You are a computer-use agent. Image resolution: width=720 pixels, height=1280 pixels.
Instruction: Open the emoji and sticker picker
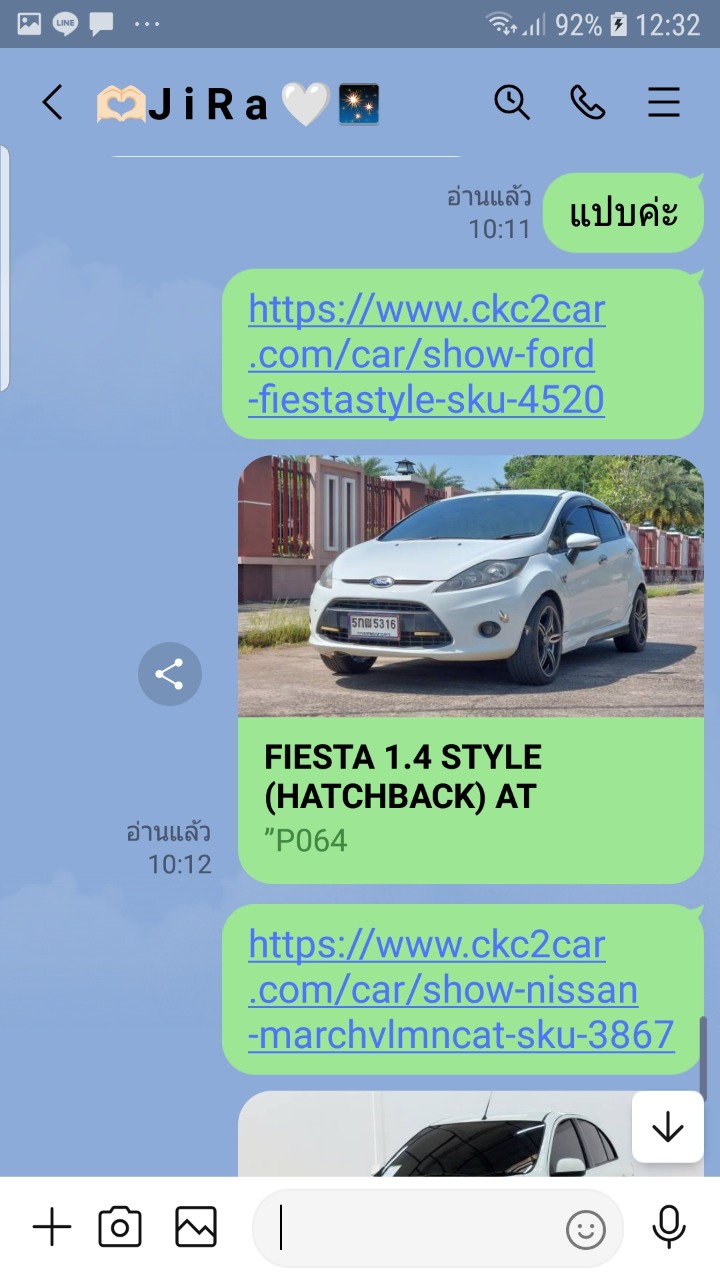[586, 1229]
